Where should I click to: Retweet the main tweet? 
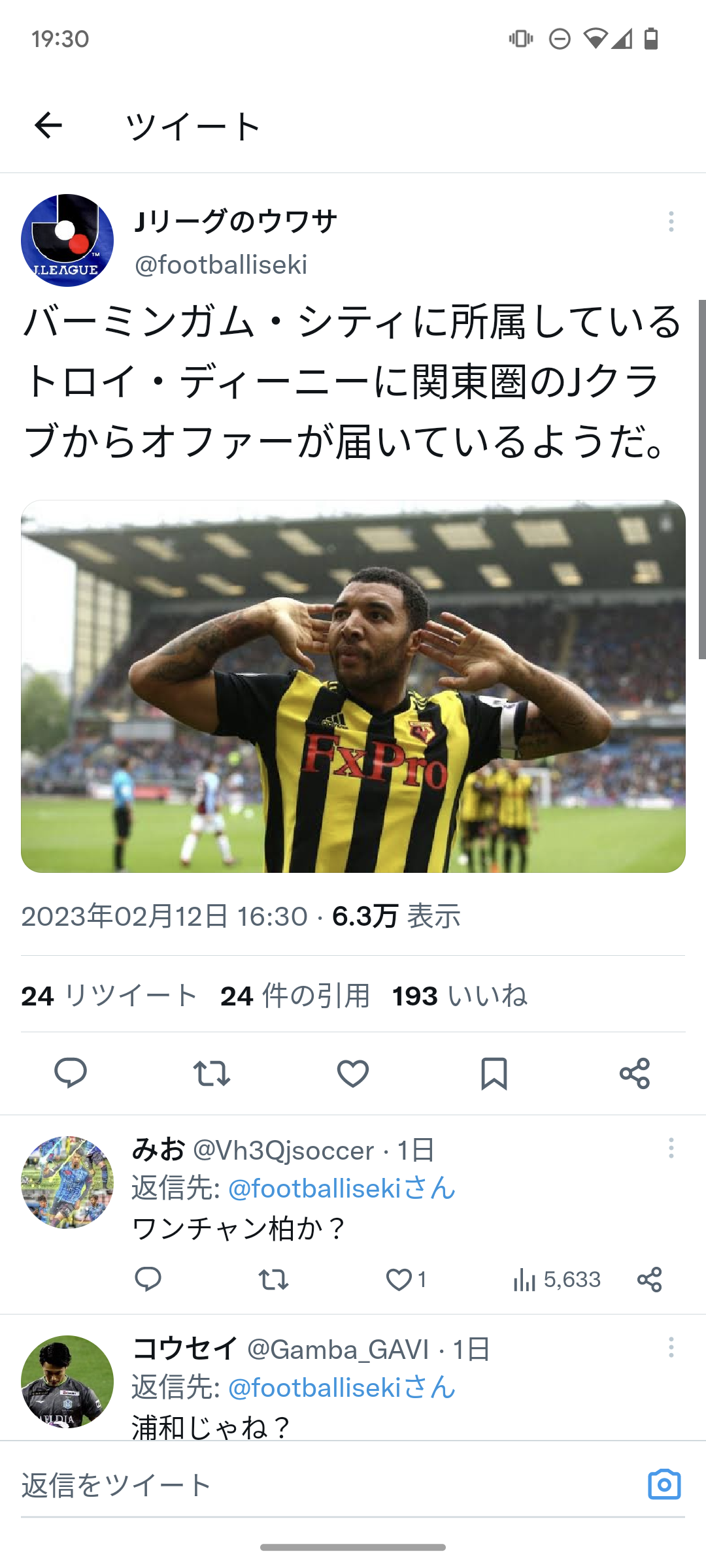tap(212, 1073)
